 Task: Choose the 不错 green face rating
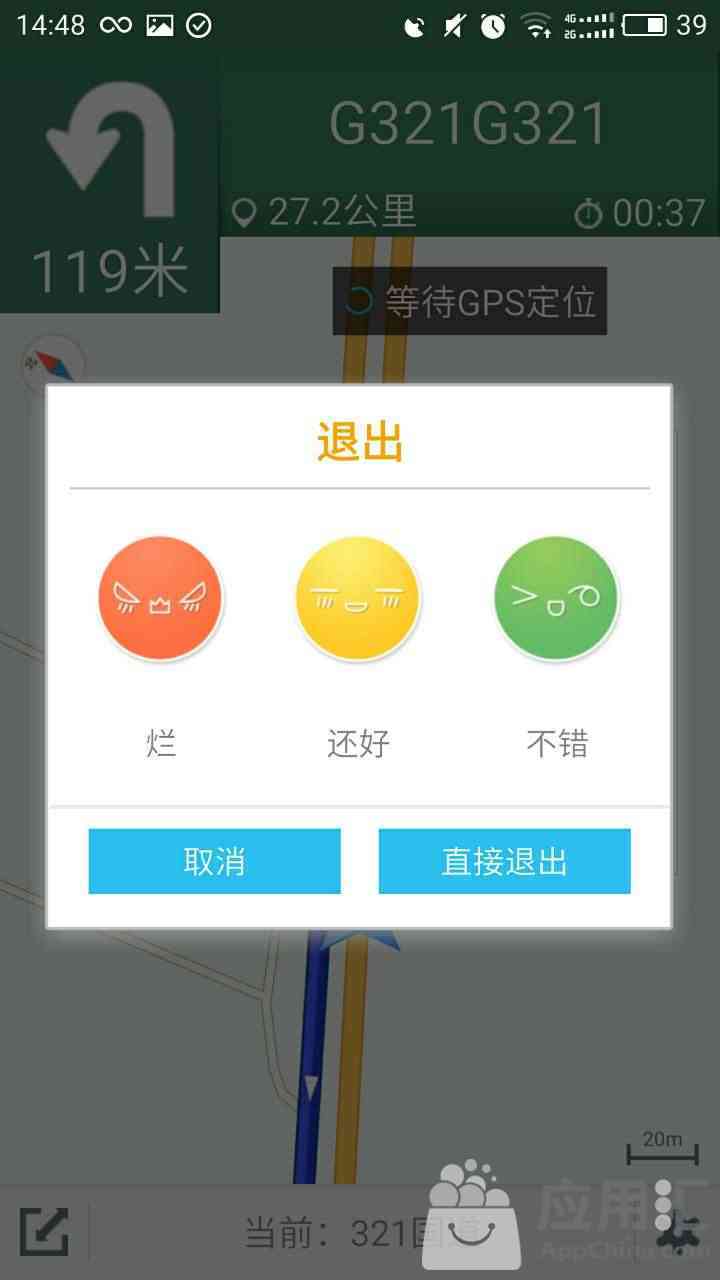click(x=557, y=599)
